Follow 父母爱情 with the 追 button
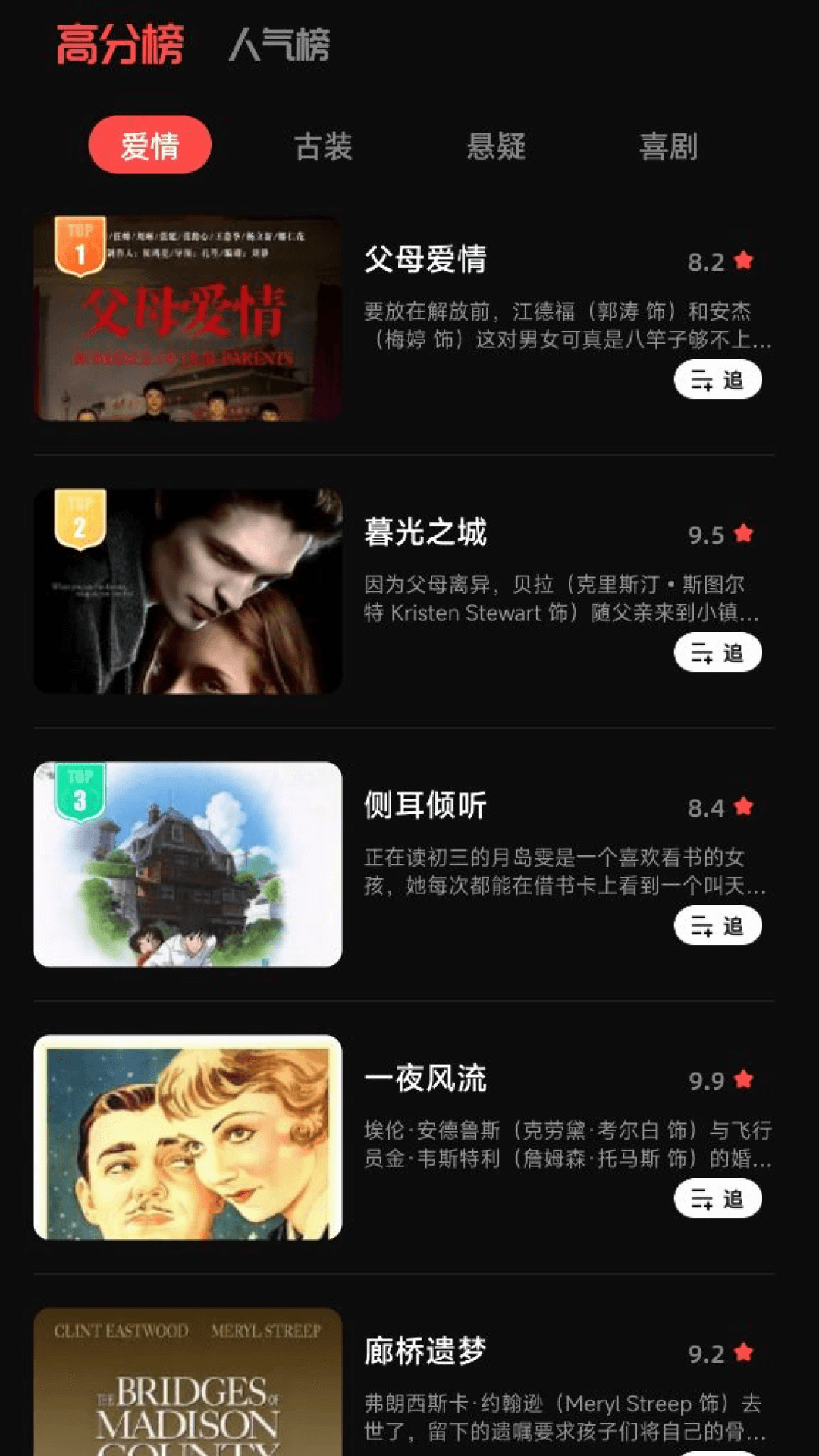819x1456 pixels. (717, 380)
